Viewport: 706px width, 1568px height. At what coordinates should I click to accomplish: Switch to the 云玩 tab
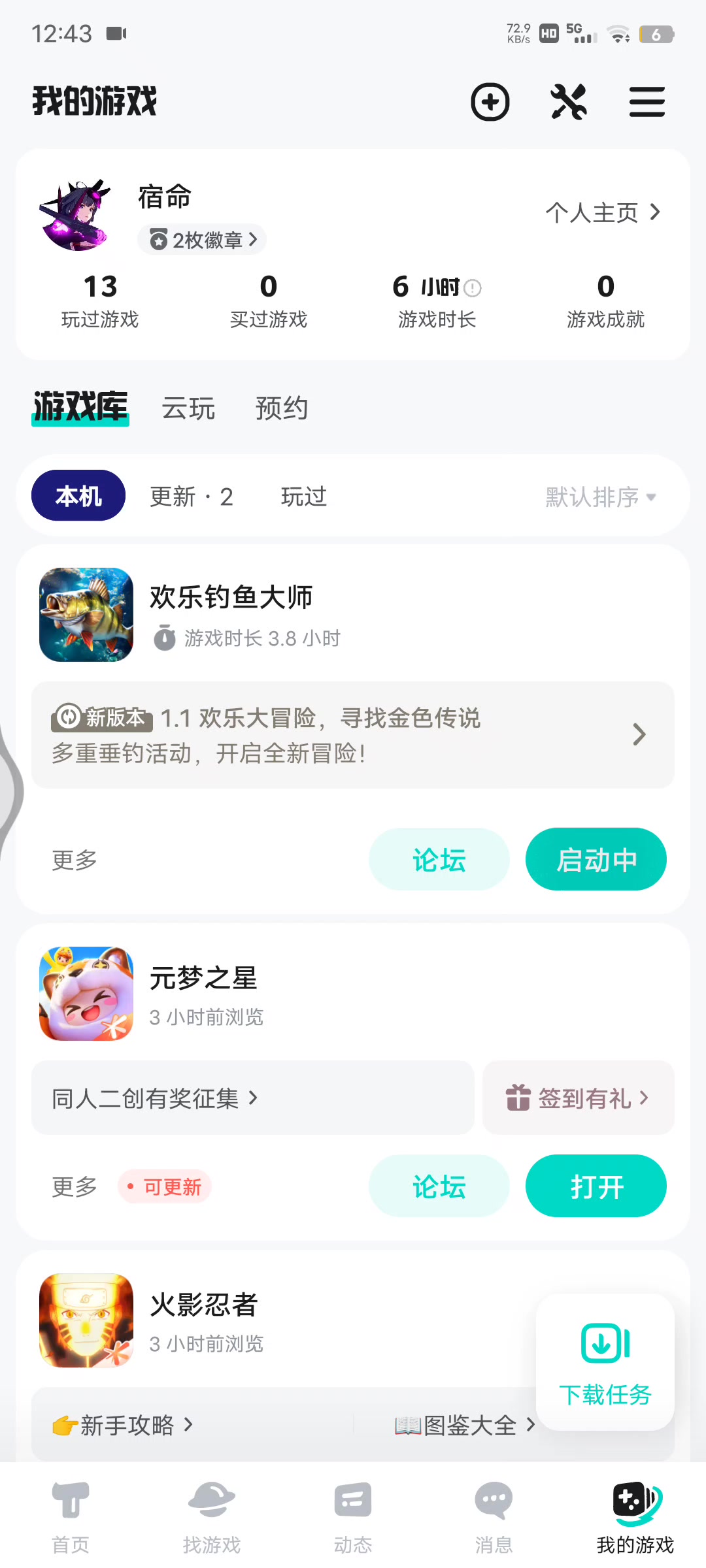(188, 408)
